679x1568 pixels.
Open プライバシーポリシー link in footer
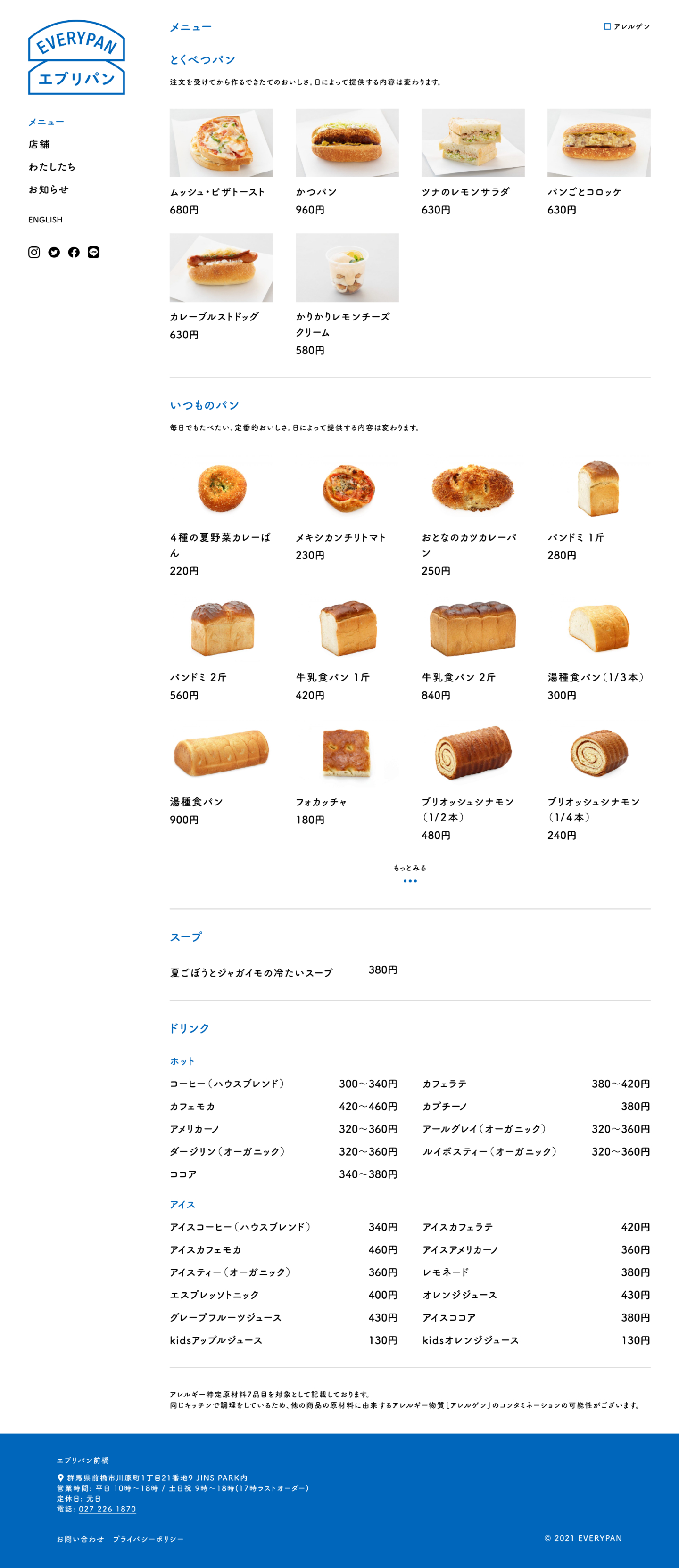pyautogui.click(x=148, y=1539)
